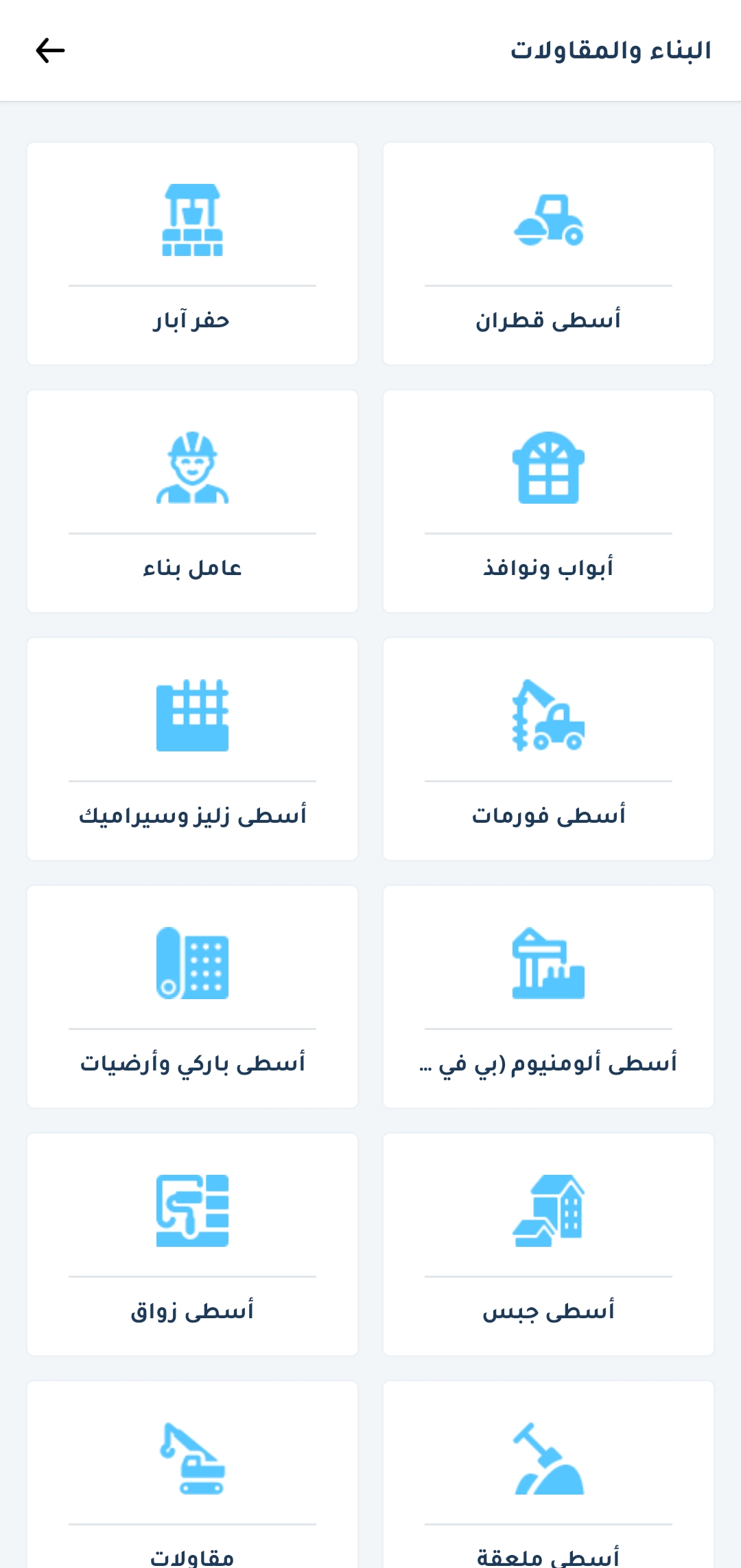Go back using the arrow icon
This screenshot has height=1568, width=741.
50,51
